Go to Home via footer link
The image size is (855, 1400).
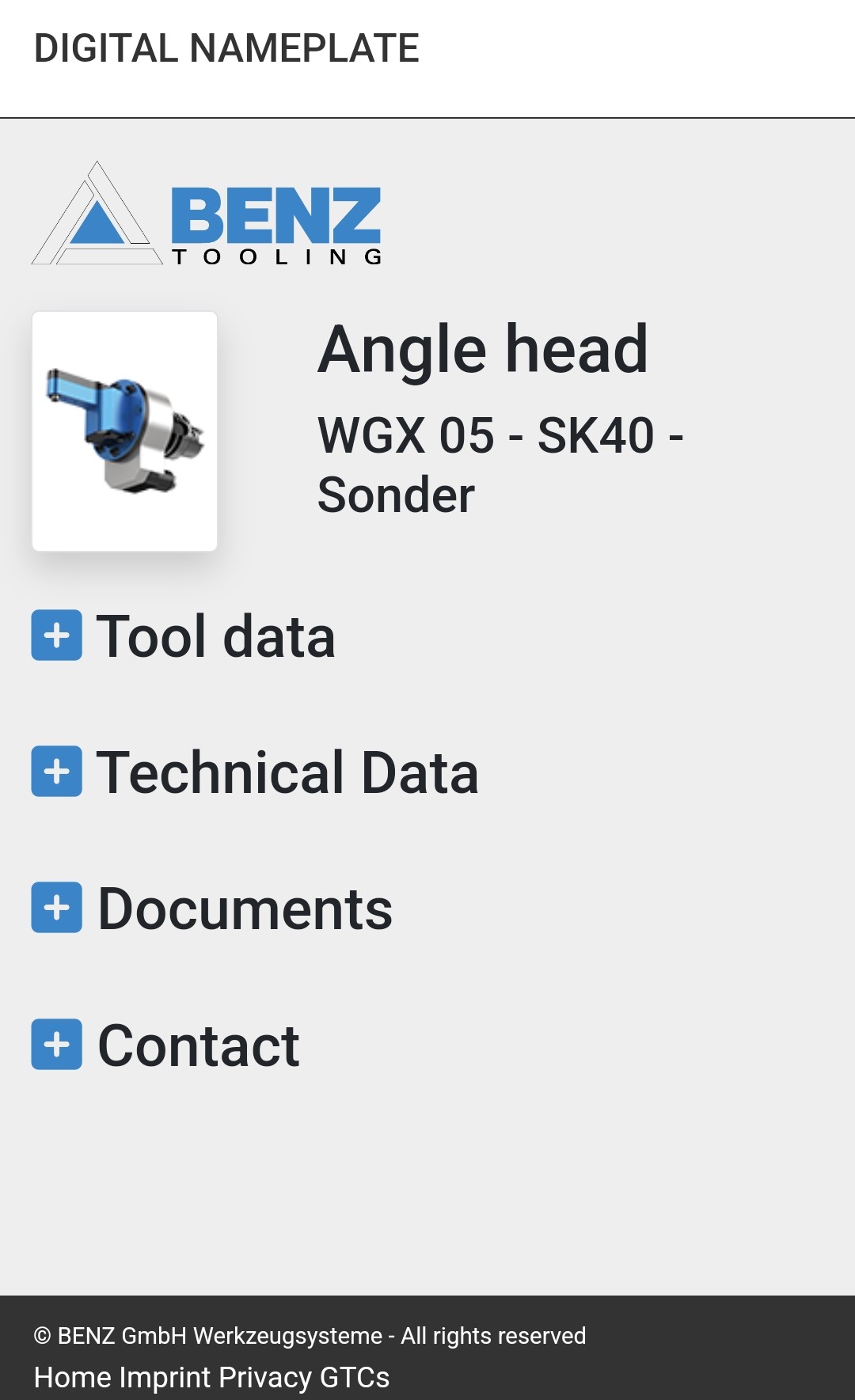coord(72,1378)
